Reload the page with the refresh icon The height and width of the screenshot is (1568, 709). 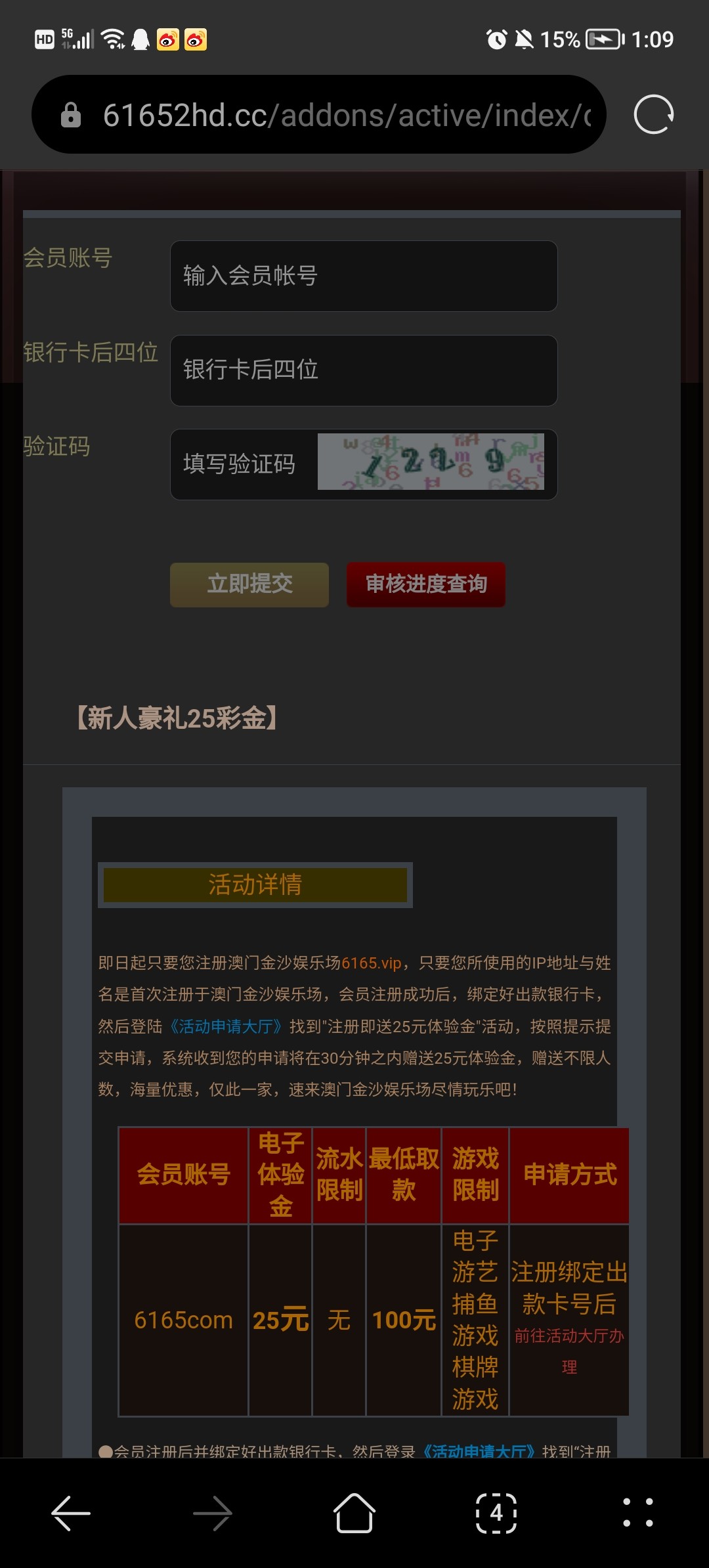653,115
